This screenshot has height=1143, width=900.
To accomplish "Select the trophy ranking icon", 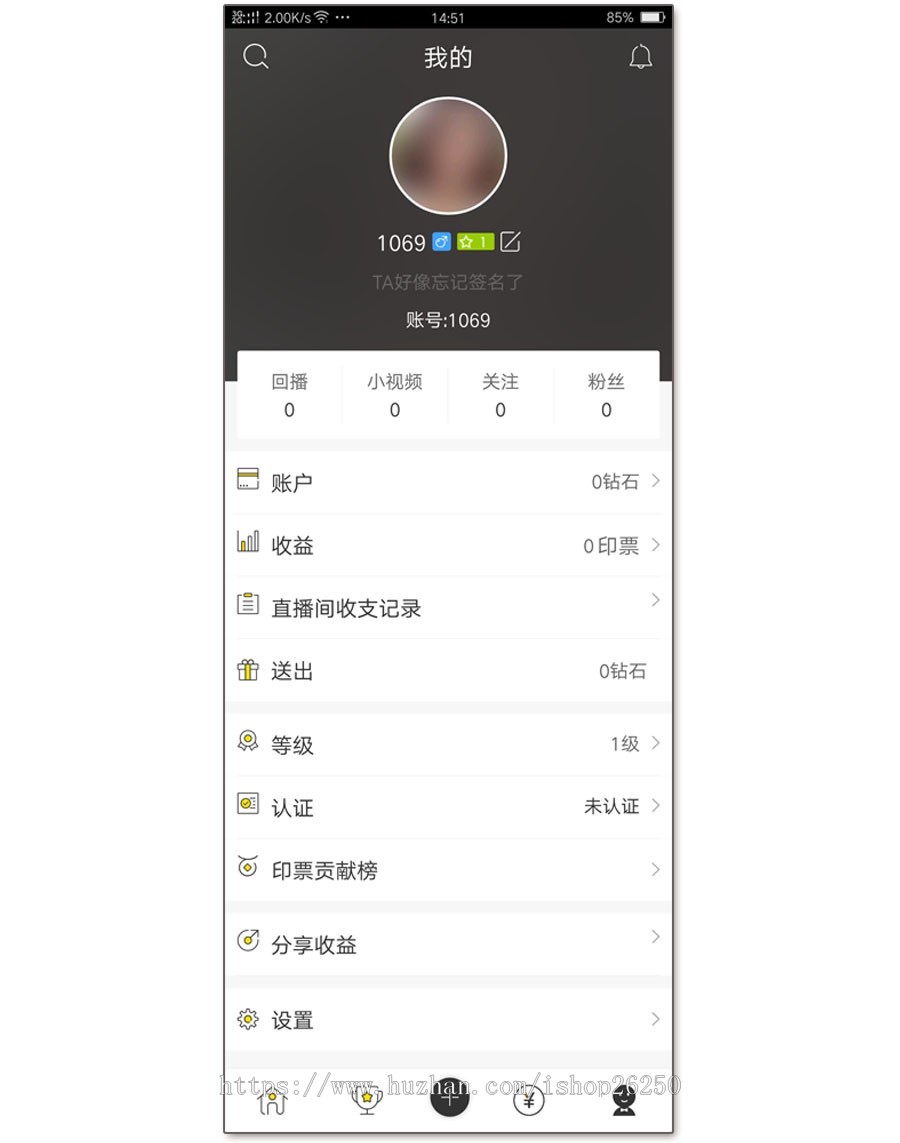I will point(367,1100).
